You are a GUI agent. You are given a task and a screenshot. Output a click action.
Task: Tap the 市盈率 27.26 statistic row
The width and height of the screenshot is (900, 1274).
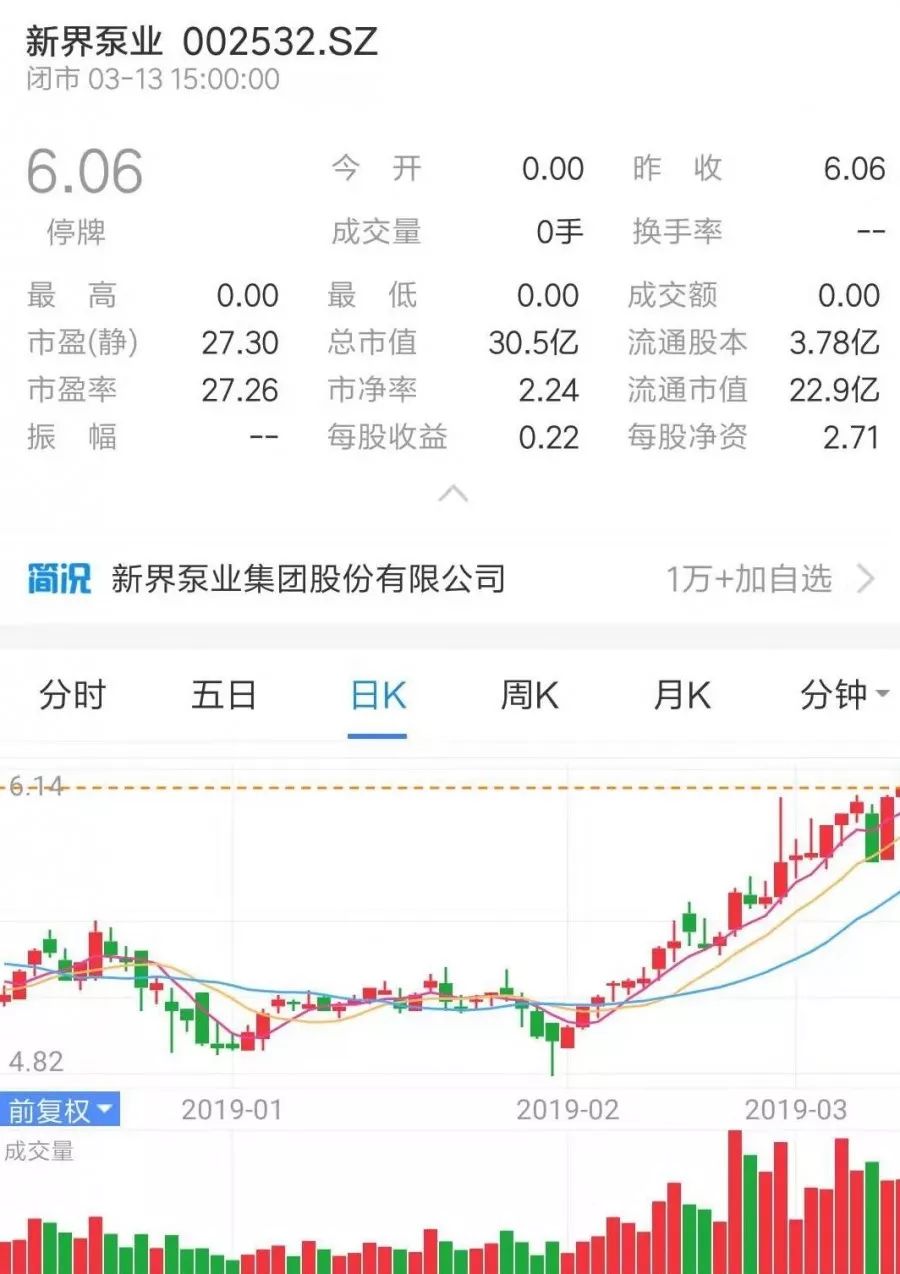150,390
